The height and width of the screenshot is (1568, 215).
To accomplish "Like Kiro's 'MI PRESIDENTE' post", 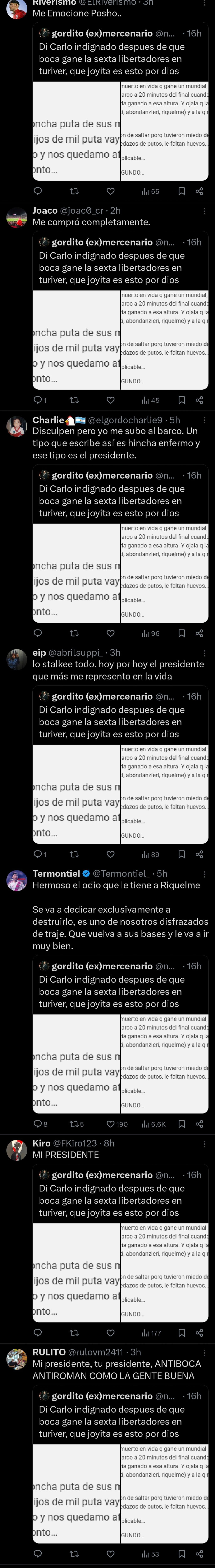I will (x=111, y=1333).
